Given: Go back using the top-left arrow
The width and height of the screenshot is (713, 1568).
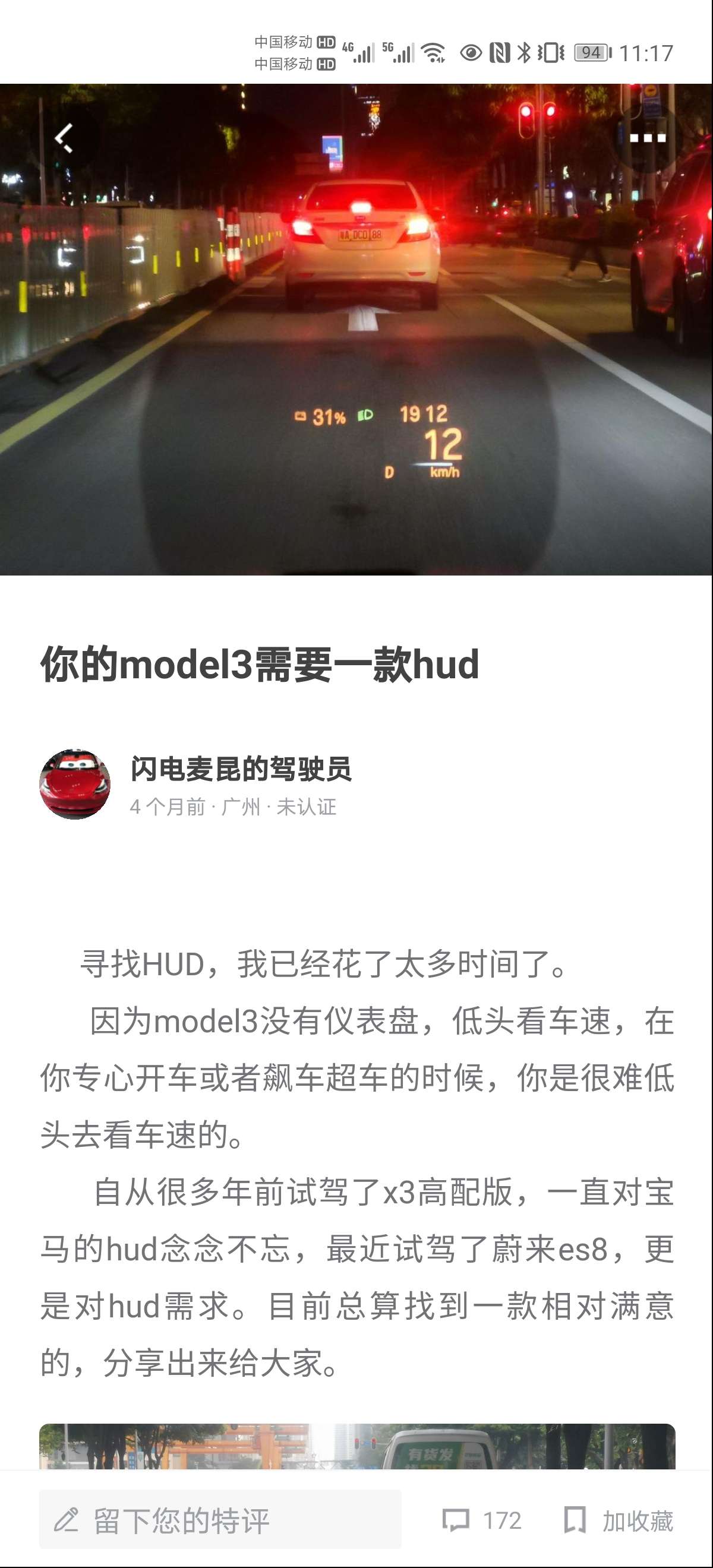Looking at the screenshot, I should 64,138.
